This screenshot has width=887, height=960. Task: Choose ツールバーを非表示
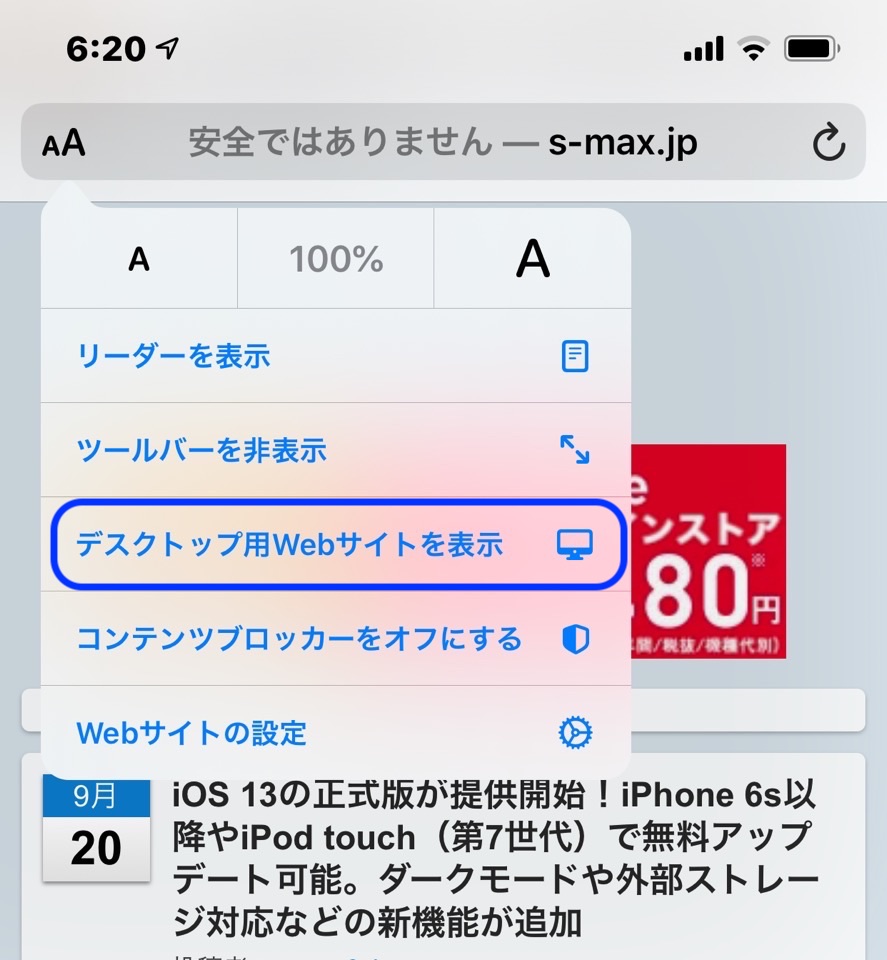[336, 450]
